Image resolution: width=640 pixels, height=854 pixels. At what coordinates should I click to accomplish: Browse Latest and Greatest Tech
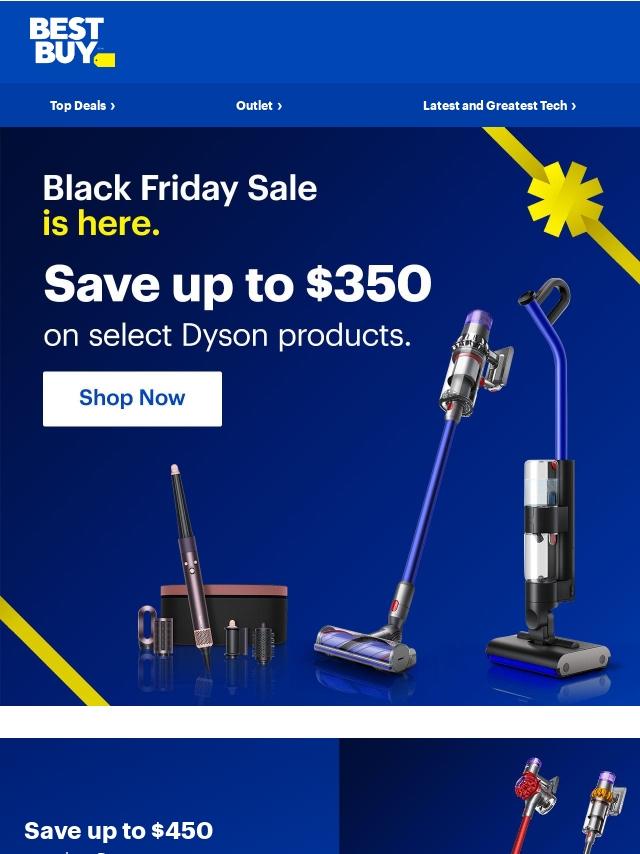(x=498, y=105)
